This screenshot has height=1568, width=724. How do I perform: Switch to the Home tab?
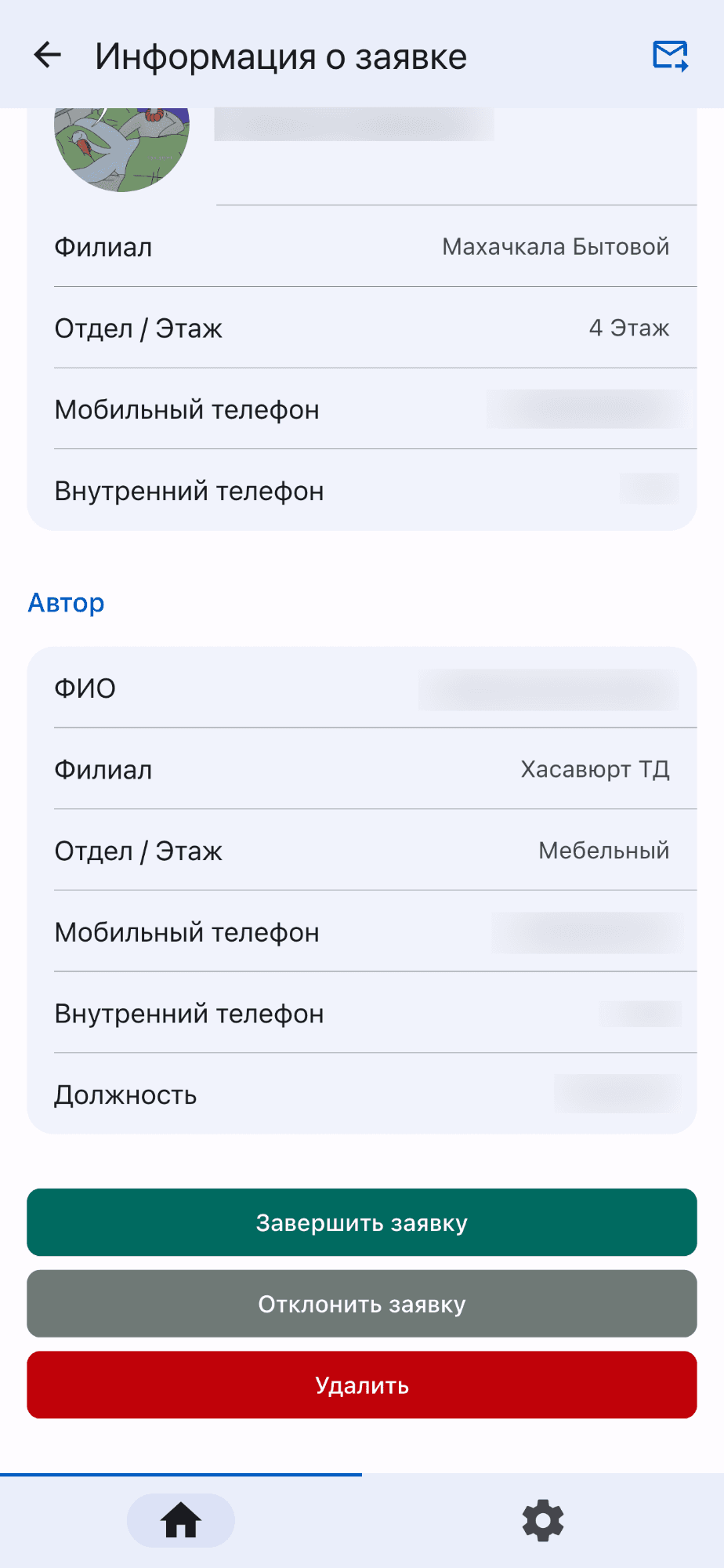181,1520
